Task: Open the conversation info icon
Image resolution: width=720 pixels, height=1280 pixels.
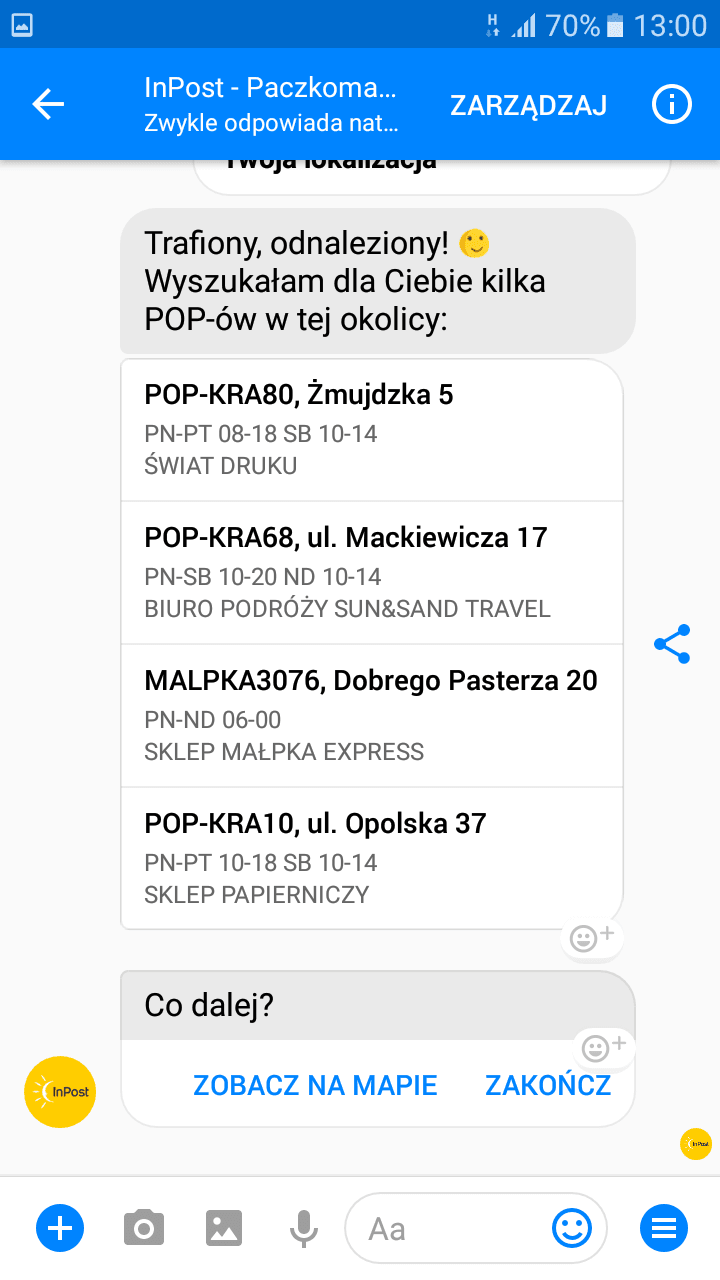Action: click(672, 104)
